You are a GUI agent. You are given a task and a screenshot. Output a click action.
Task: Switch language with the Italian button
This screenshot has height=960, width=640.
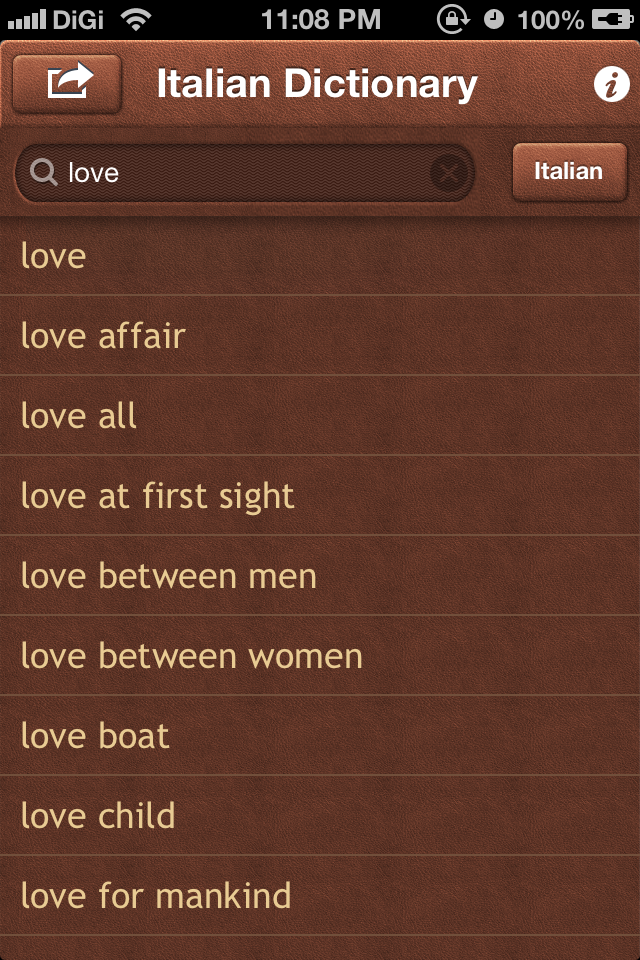click(x=569, y=172)
